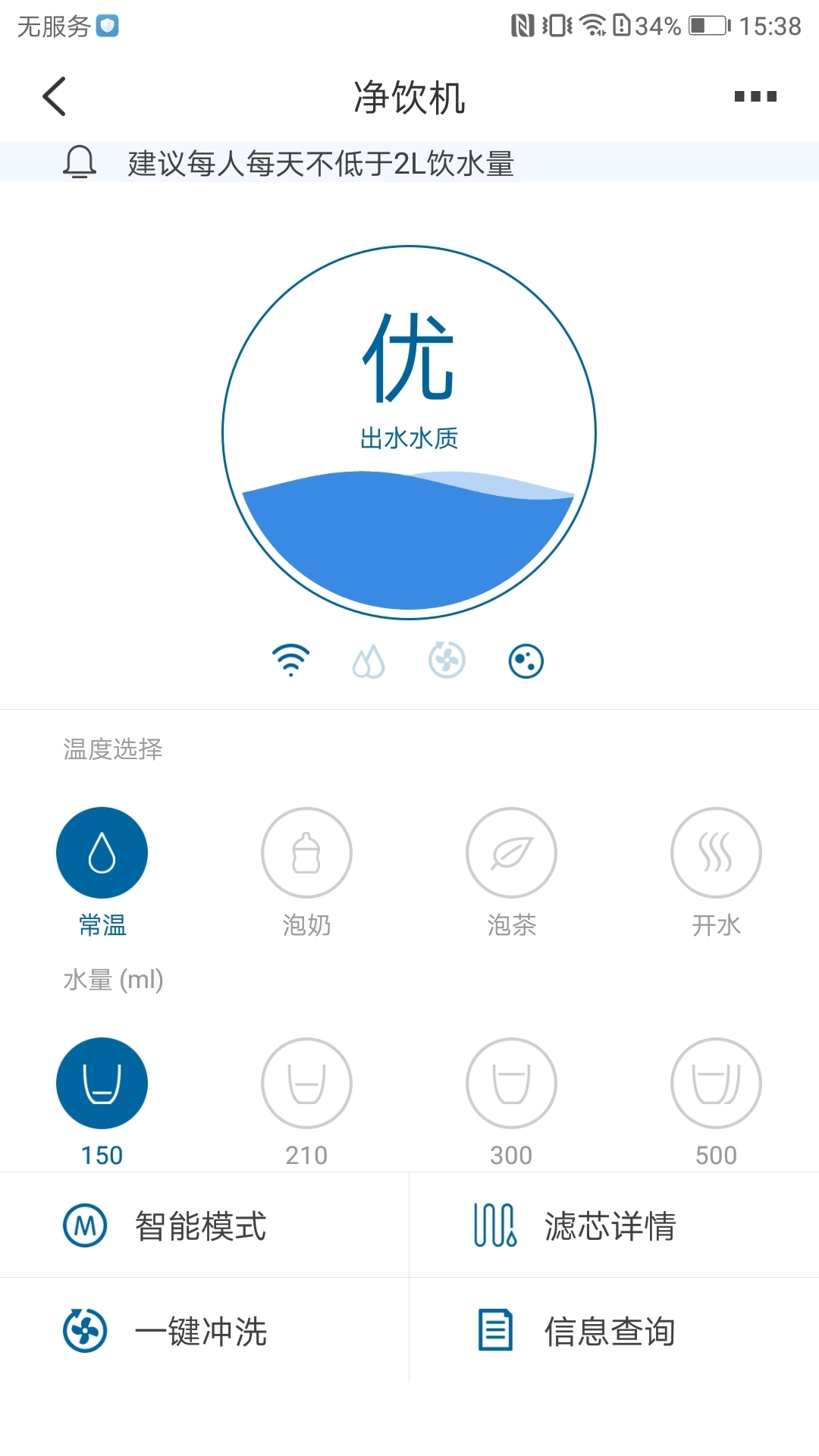Tap the WiFi connection status icon
The height and width of the screenshot is (1456, 819).
(x=292, y=659)
